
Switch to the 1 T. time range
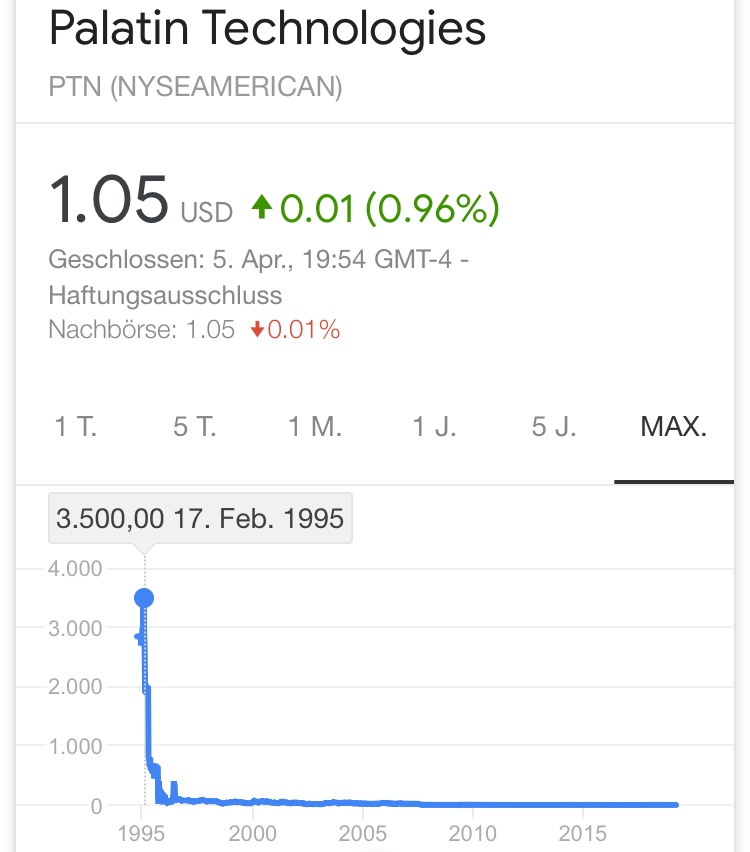point(75,428)
